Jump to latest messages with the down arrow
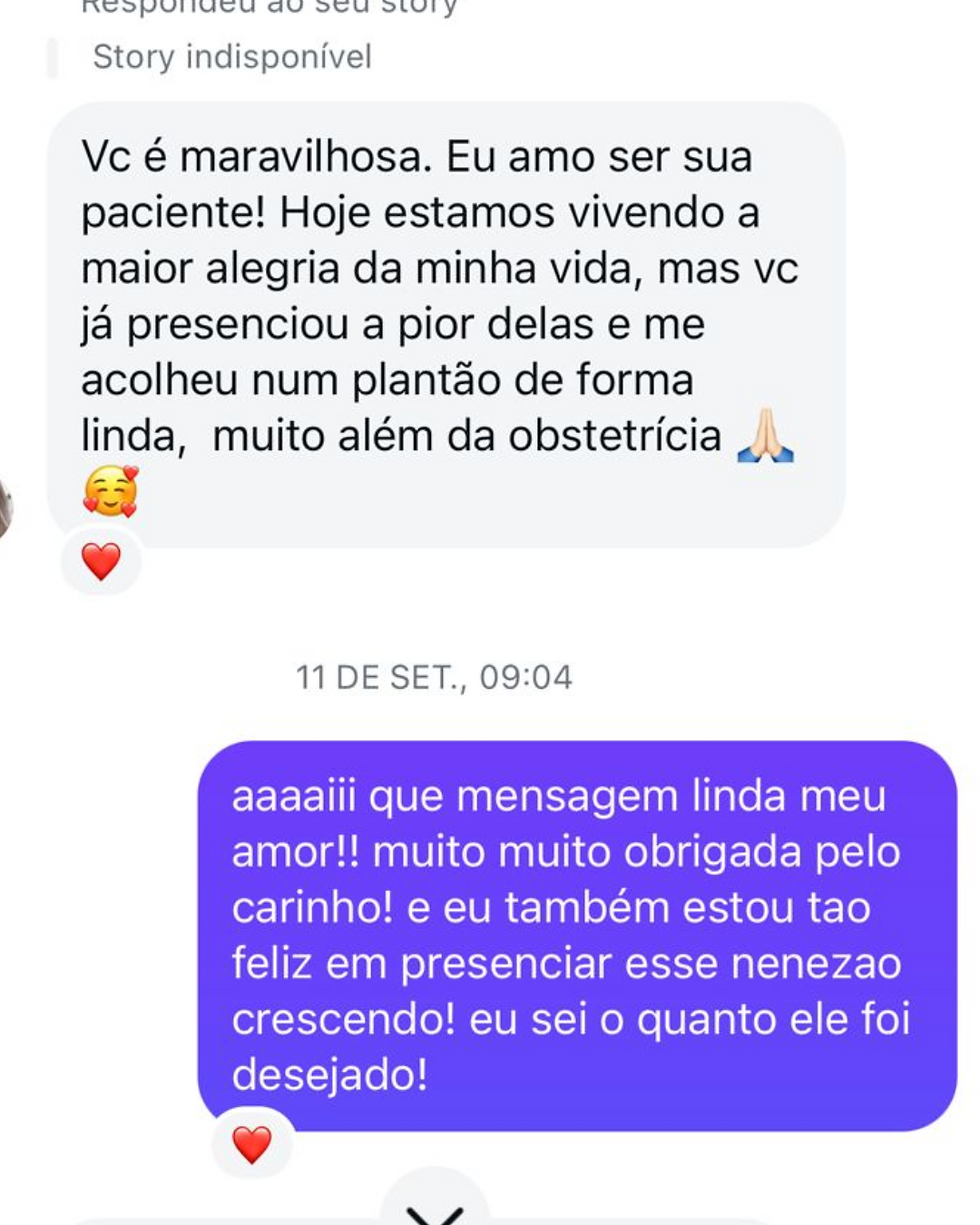The width and height of the screenshot is (980, 1225). (435, 1208)
